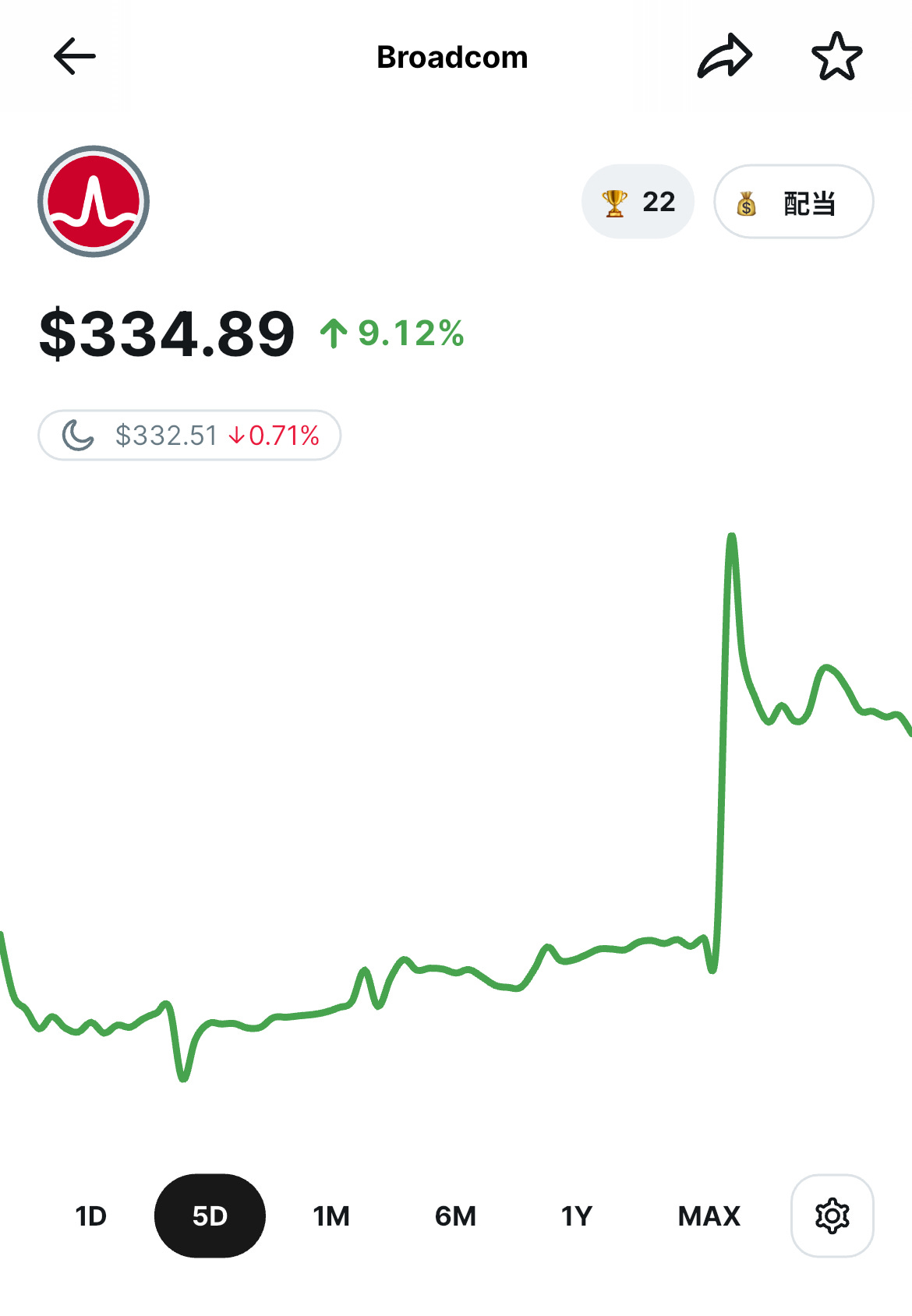The width and height of the screenshot is (912, 1316).
Task: Select the 5D chart range
Action: (x=210, y=1215)
